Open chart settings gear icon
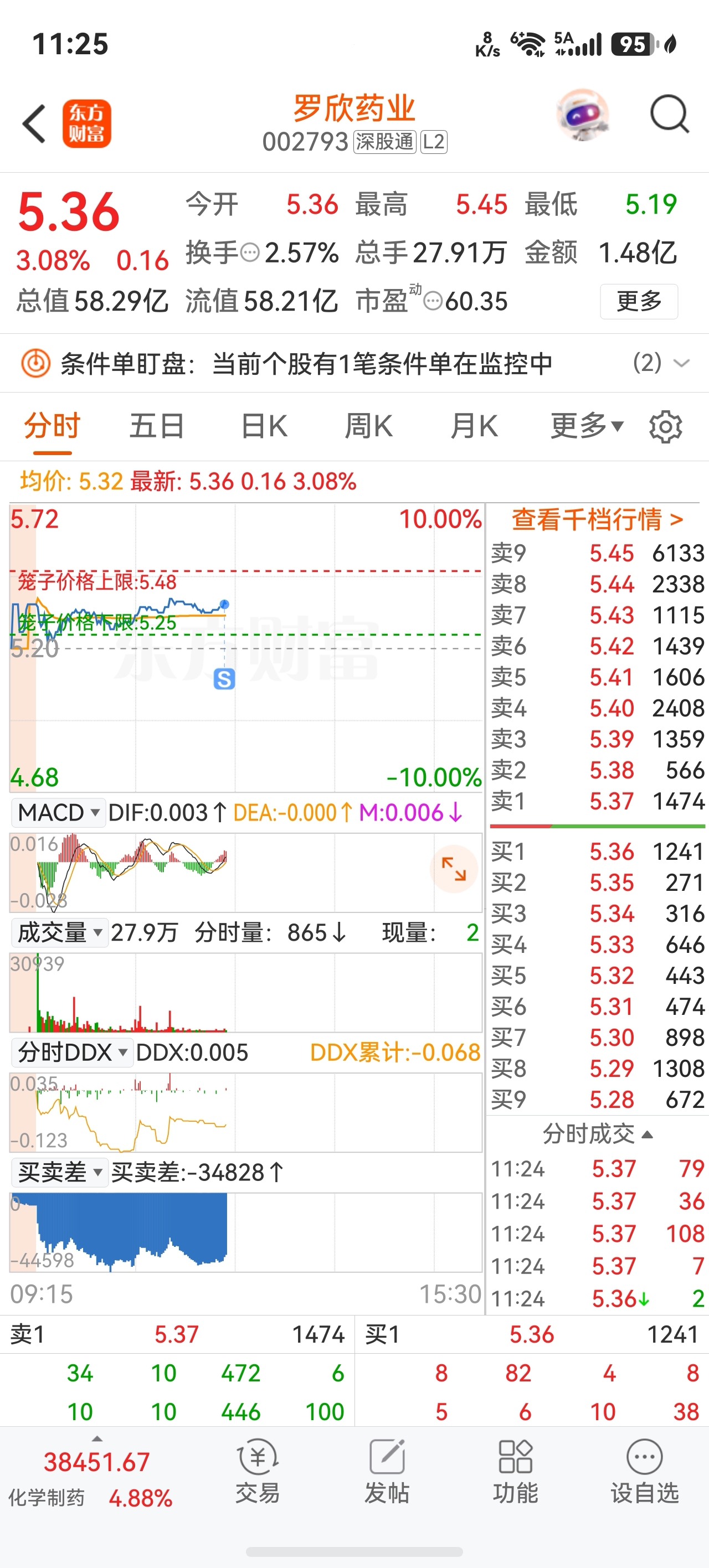The width and height of the screenshot is (709, 1568). point(666,427)
